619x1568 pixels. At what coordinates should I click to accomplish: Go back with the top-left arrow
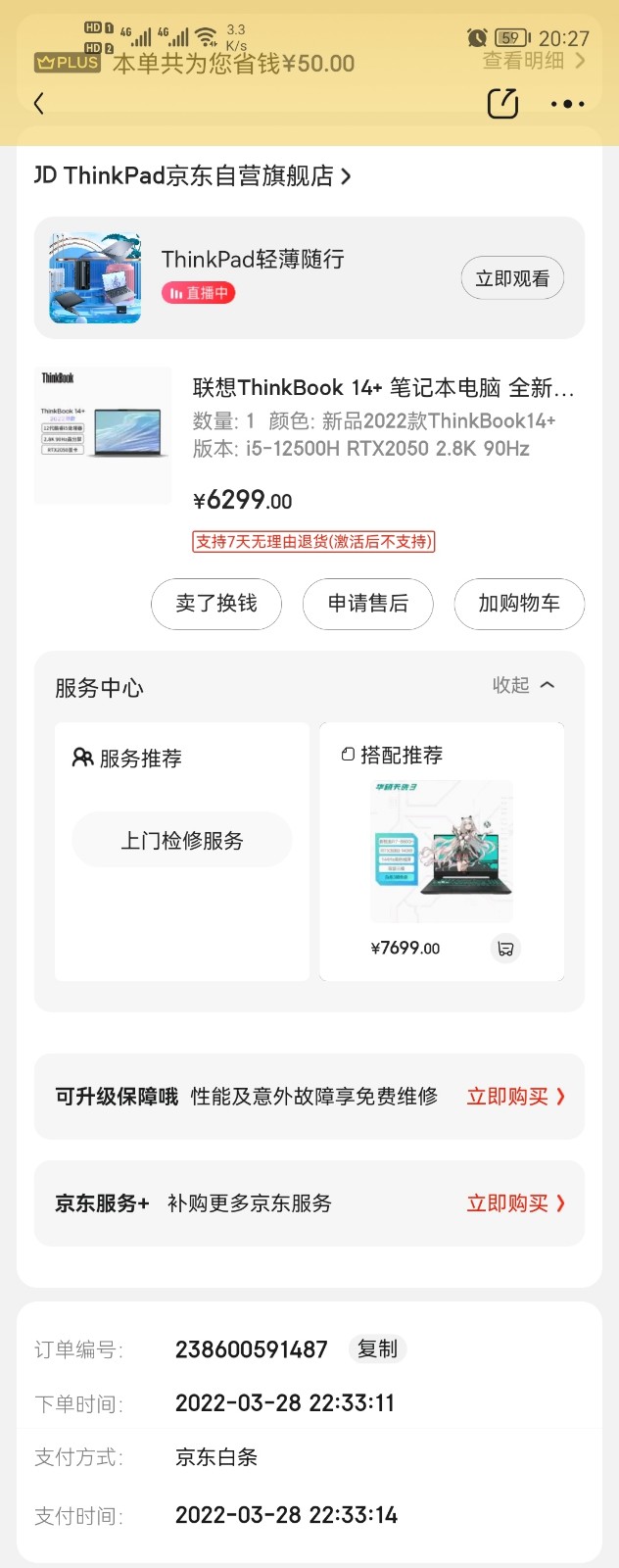[39, 103]
